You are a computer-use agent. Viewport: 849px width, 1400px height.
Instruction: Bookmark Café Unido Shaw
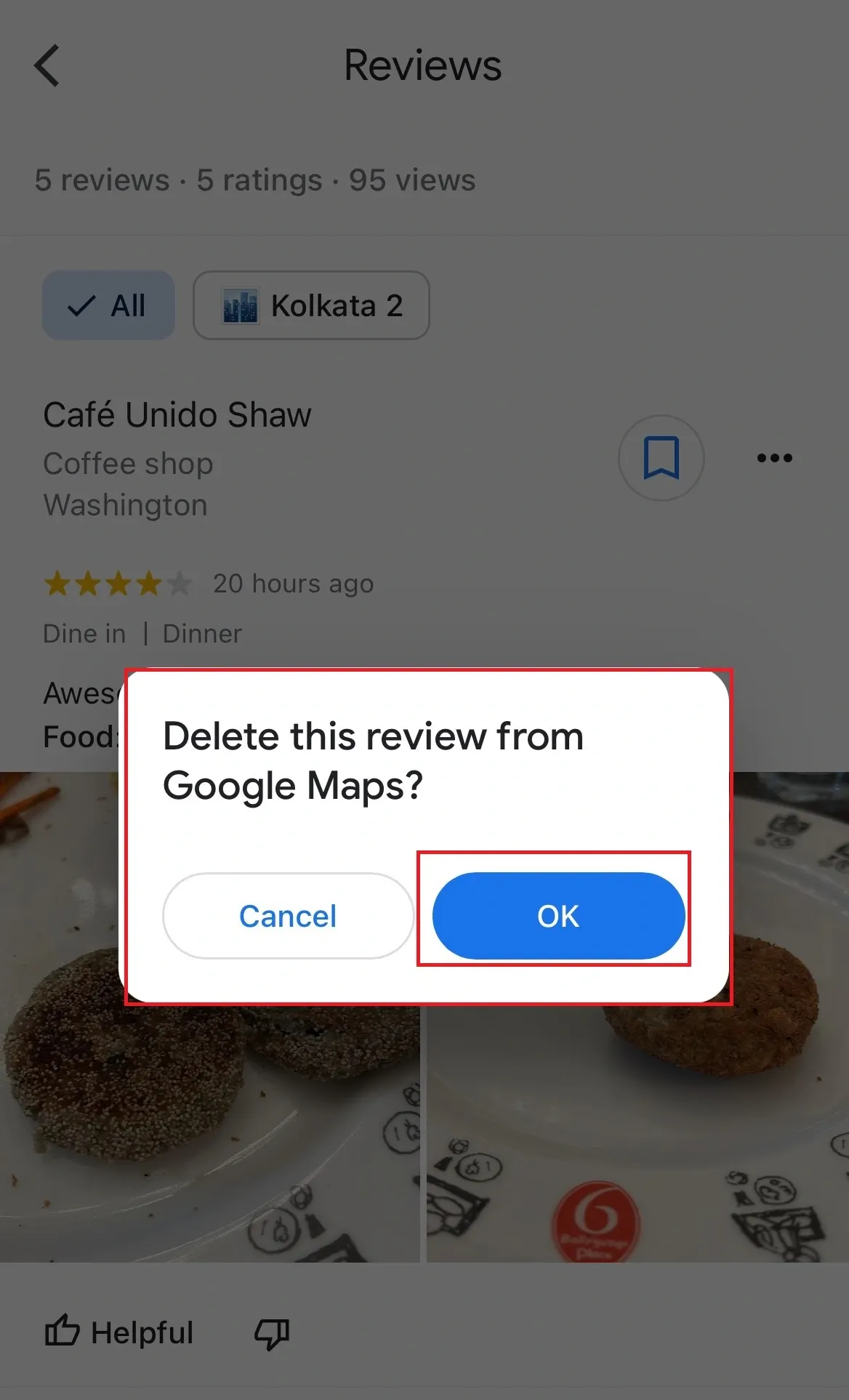pos(661,457)
